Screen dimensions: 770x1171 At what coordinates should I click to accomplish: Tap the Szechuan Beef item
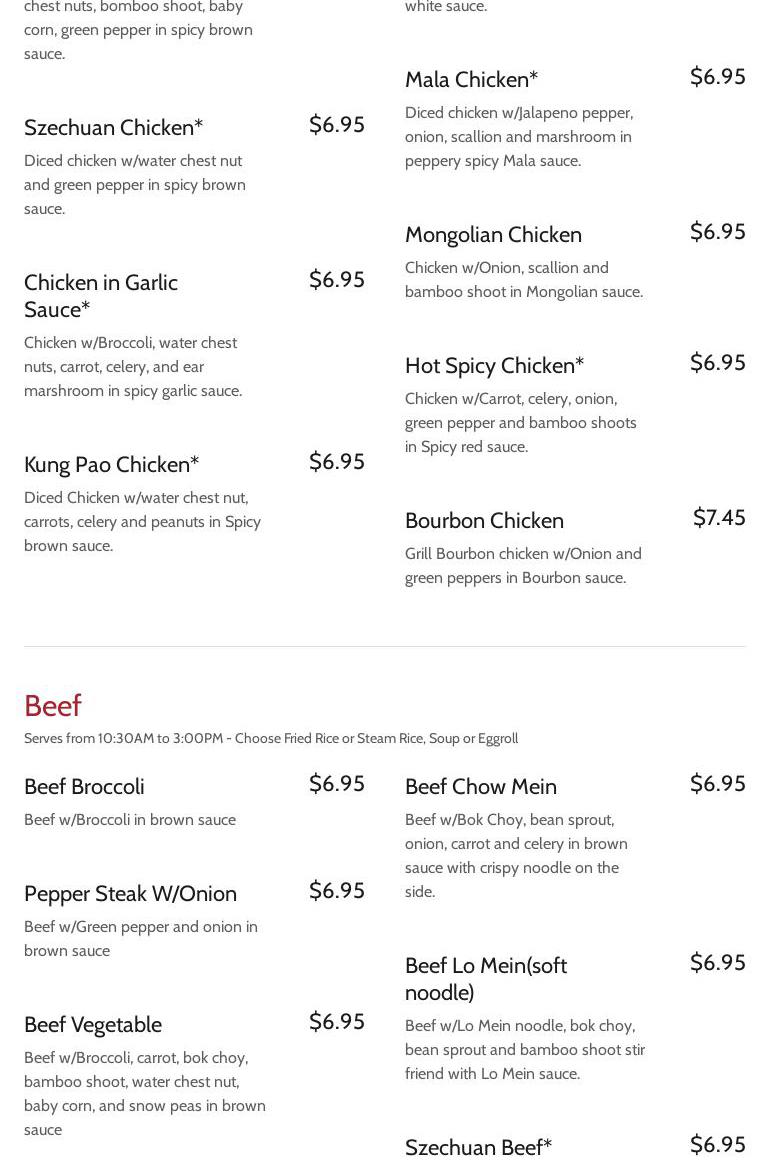478,1147
